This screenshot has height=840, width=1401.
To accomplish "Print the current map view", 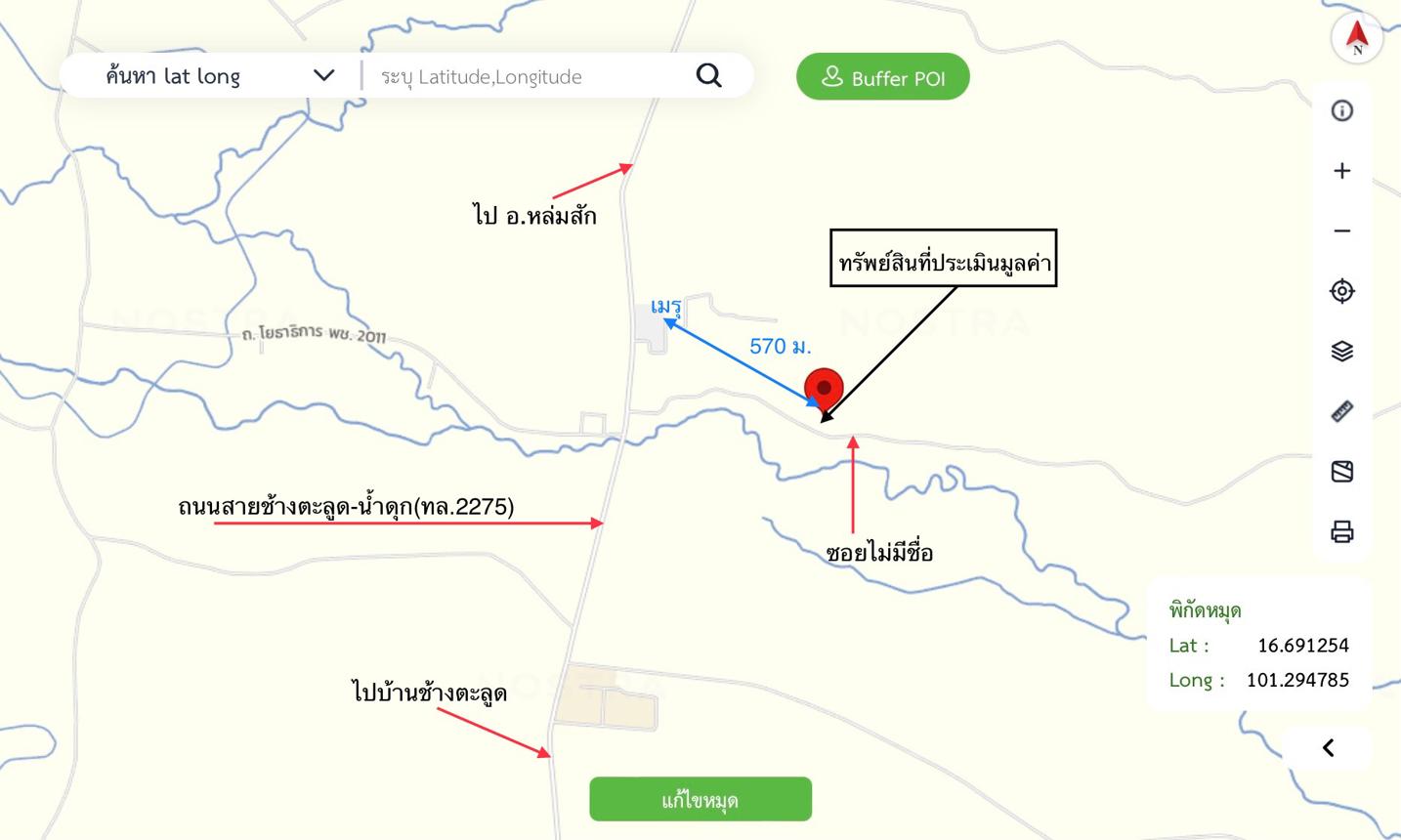I will point(1341,532).
